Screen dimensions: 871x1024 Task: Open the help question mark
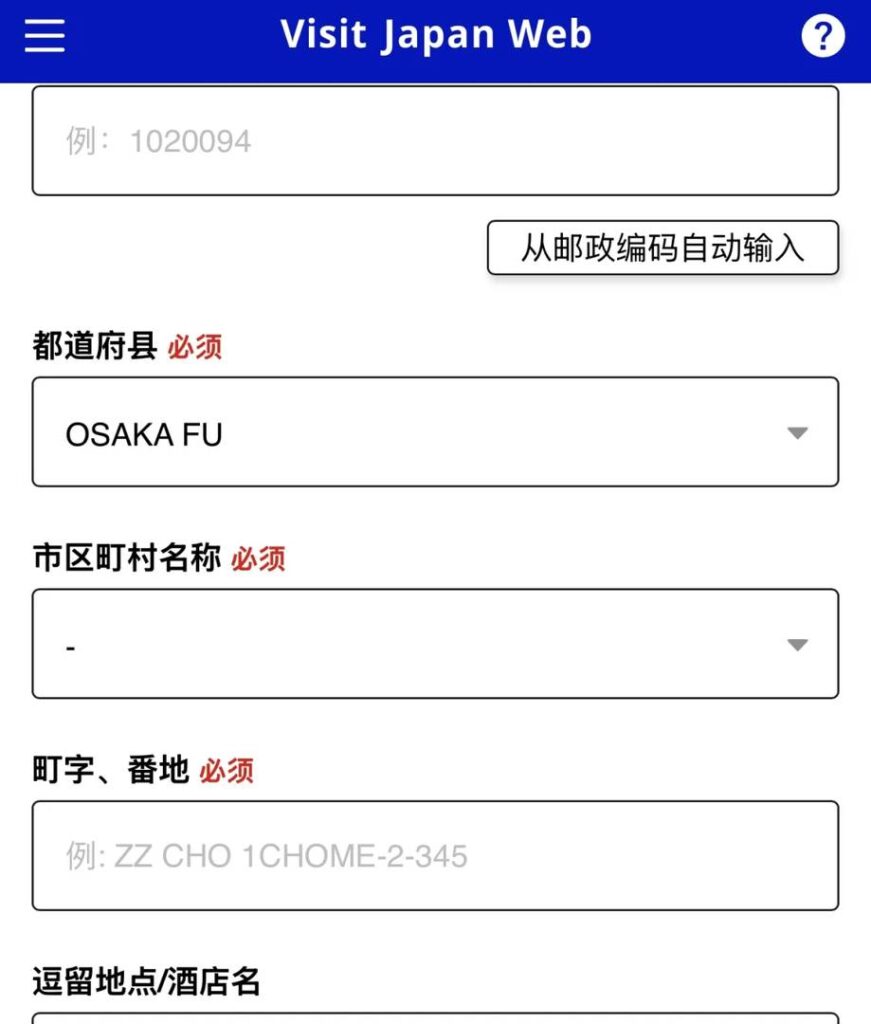pyautogui.click(x=822, y=37)
